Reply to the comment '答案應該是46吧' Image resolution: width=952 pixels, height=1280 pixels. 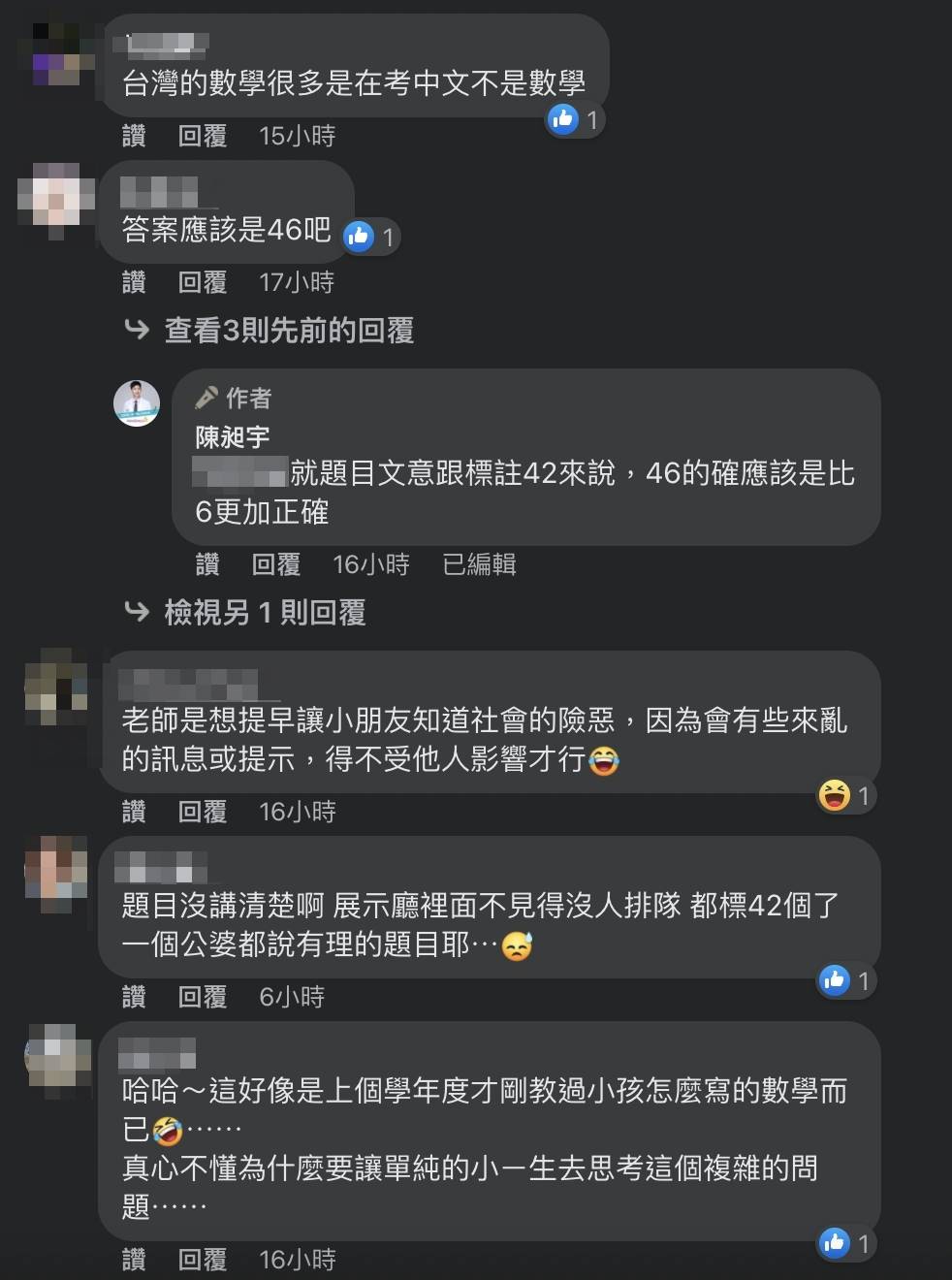pos(203,283)
